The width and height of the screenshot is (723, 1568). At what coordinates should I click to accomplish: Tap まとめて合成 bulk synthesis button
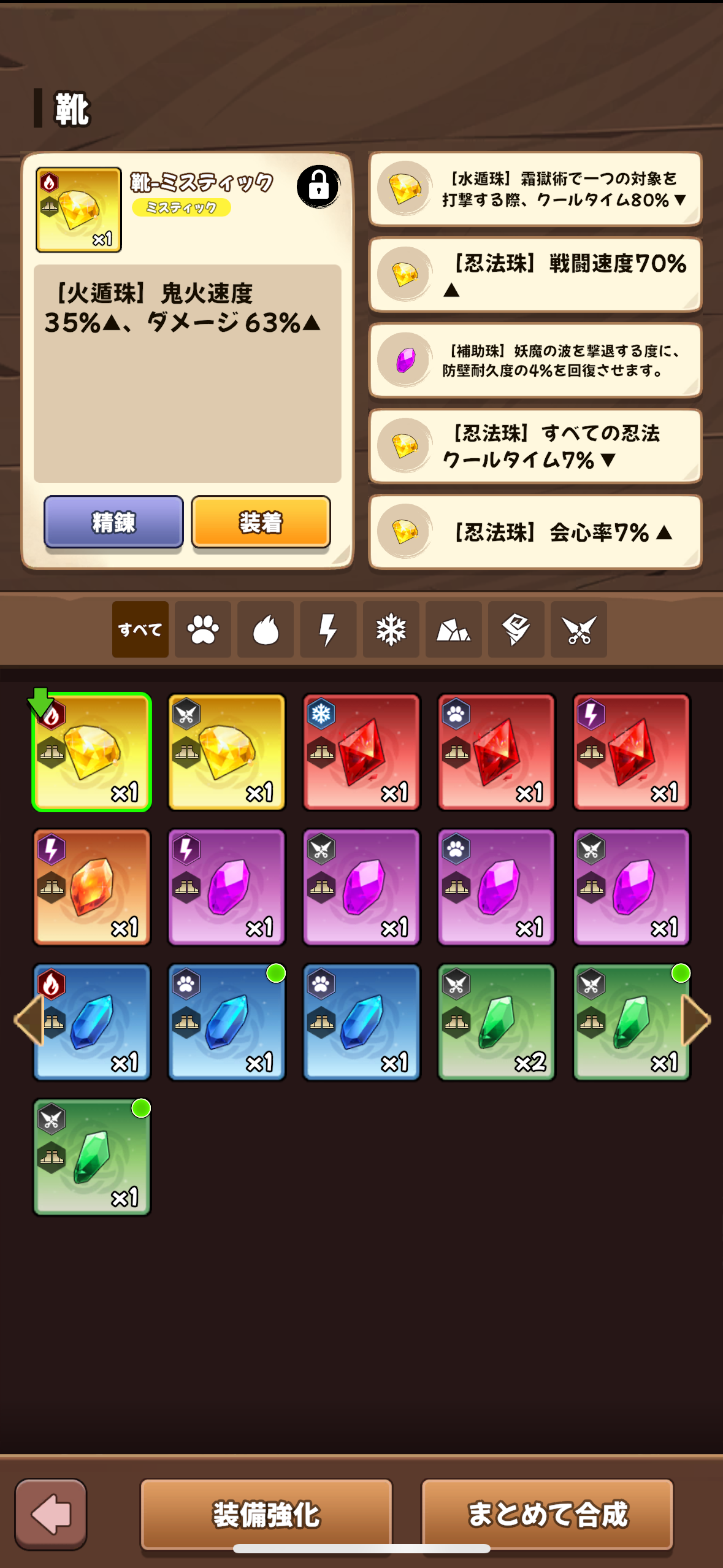[547, 1514]
